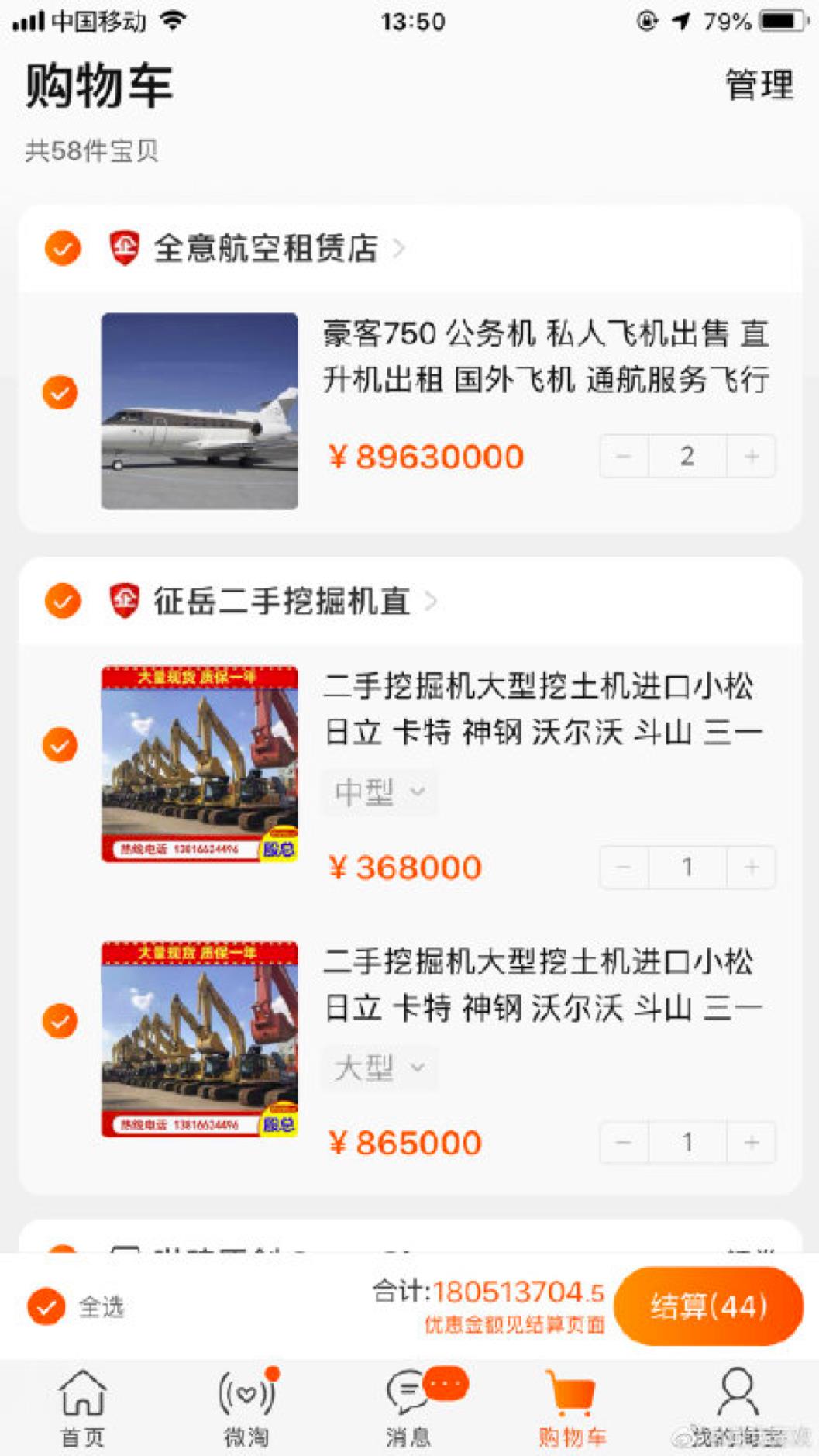819x1456 pixels.
Task: Deselect the ¥865000 excavator item
Action: [x=60, y=1020]
